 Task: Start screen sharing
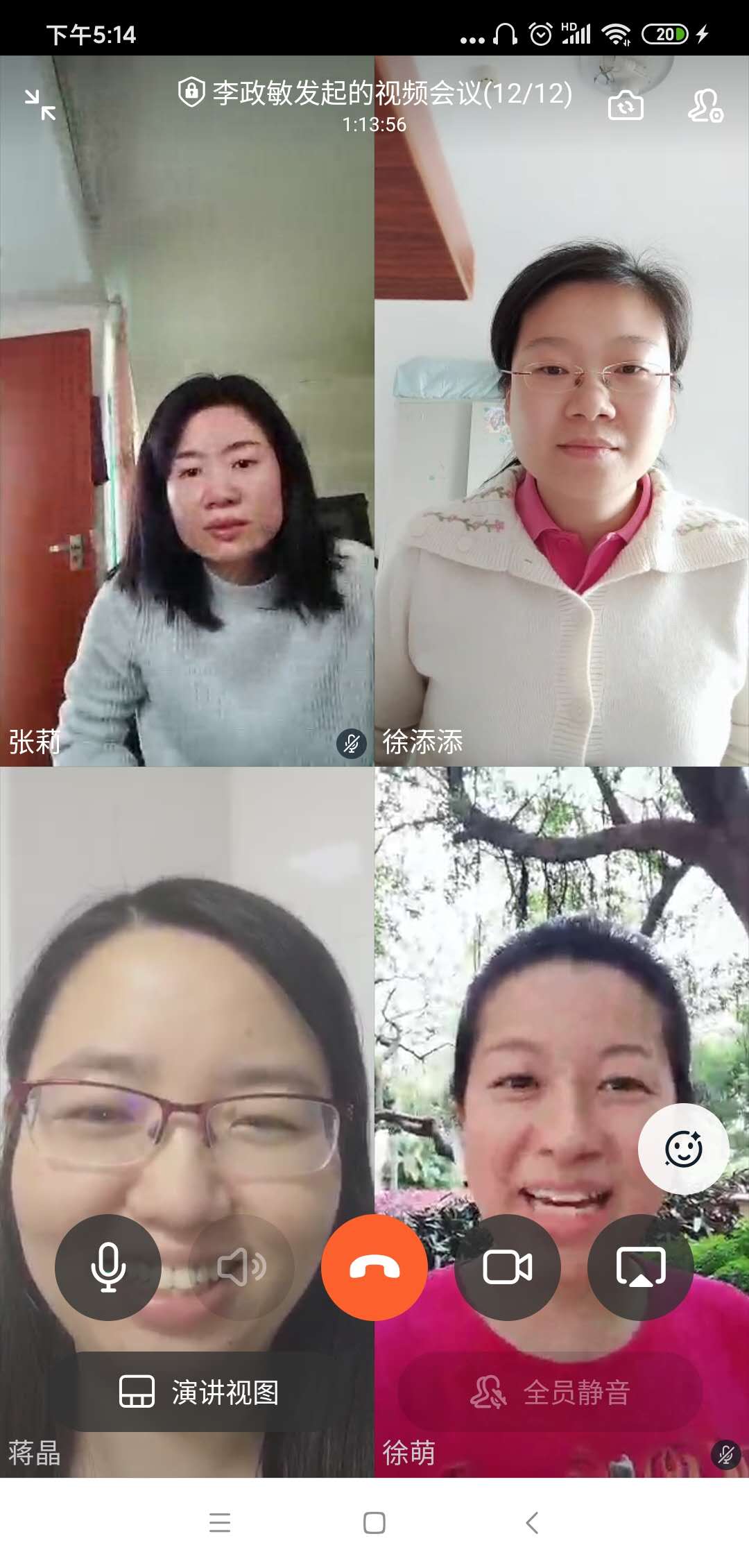click(641, 1268)
